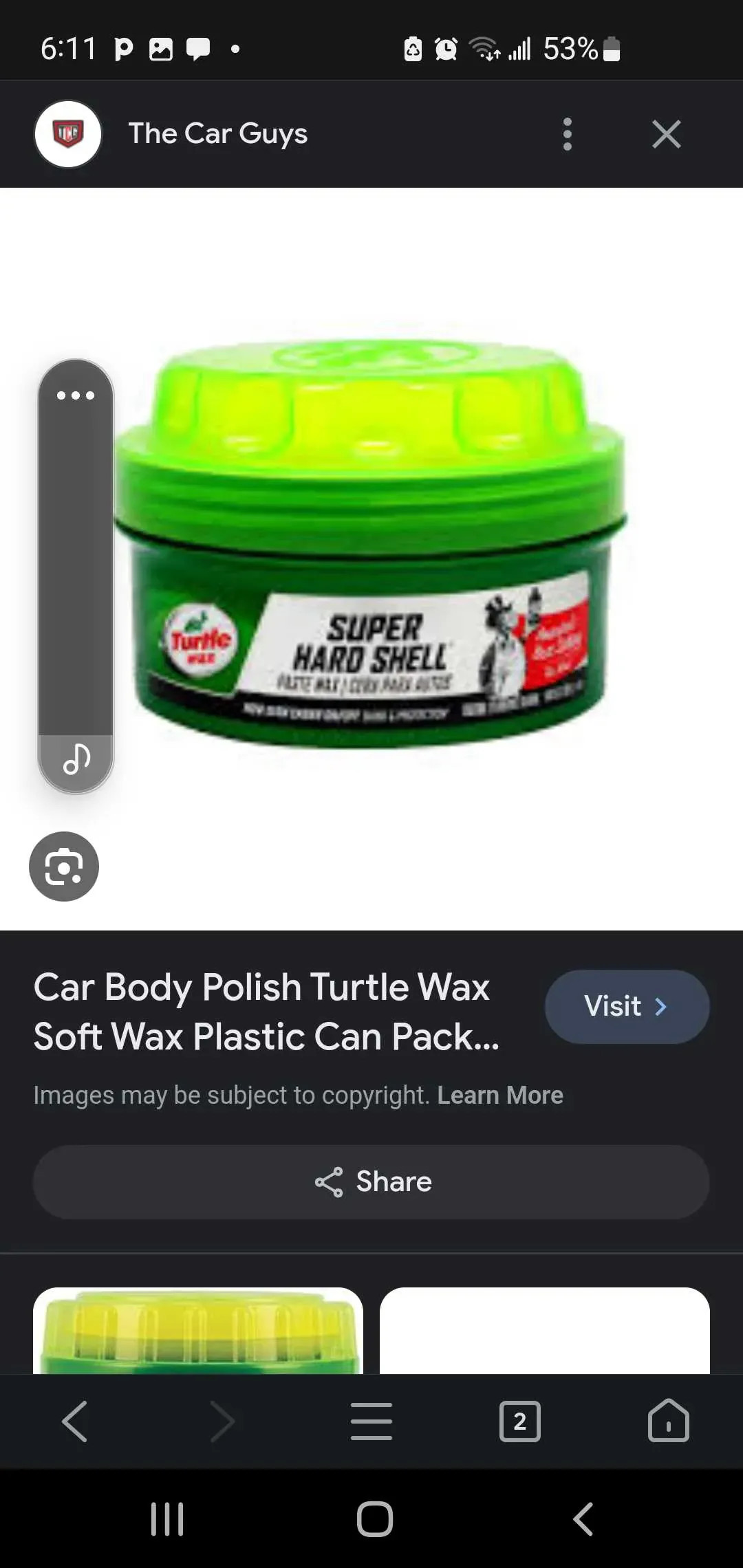Tap the music note on floating panel
Viewport: 743px width, 1568px height.
[x=76, y=759]
